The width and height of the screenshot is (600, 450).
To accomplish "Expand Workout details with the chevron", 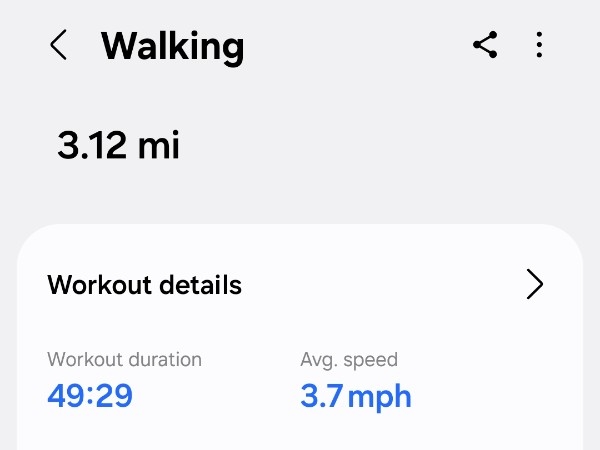I will [535, 285].
